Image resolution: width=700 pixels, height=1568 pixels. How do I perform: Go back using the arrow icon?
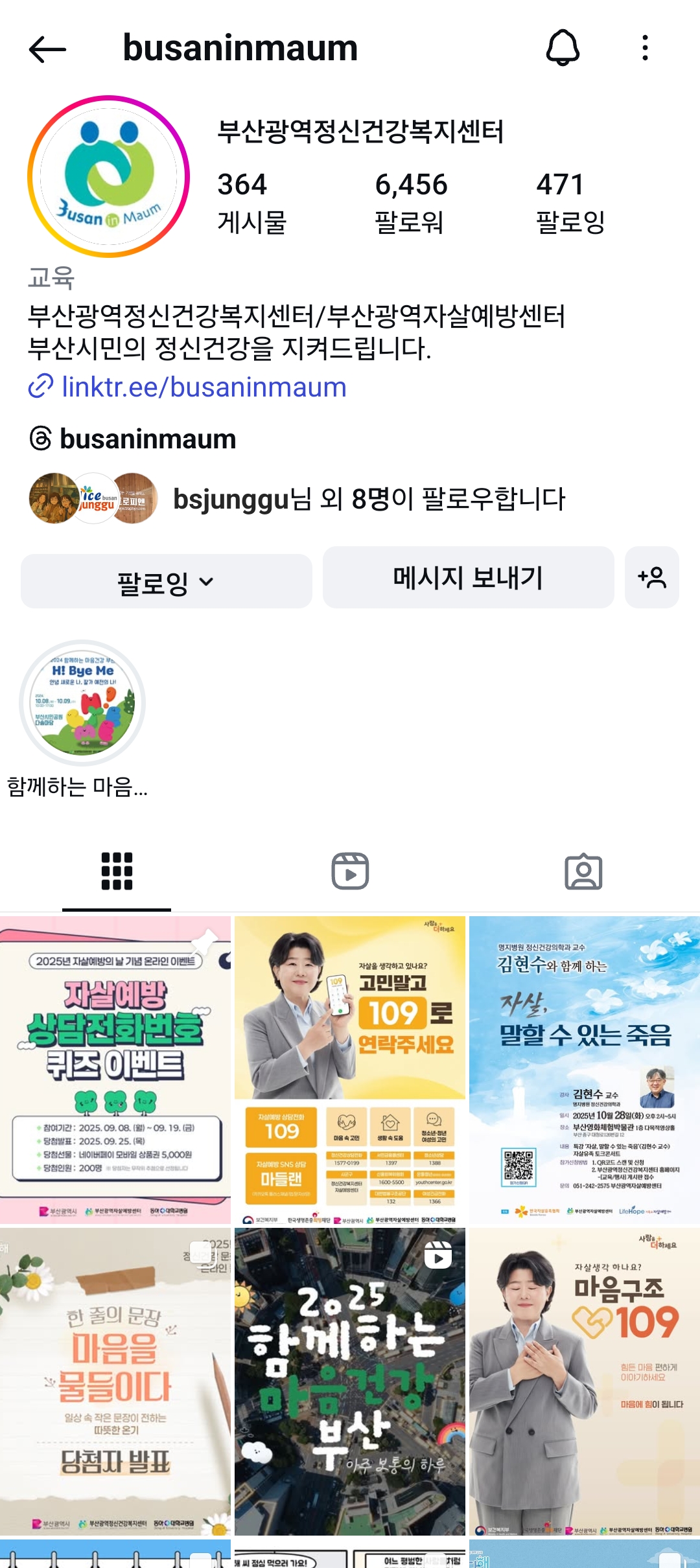tap(47, 49)
